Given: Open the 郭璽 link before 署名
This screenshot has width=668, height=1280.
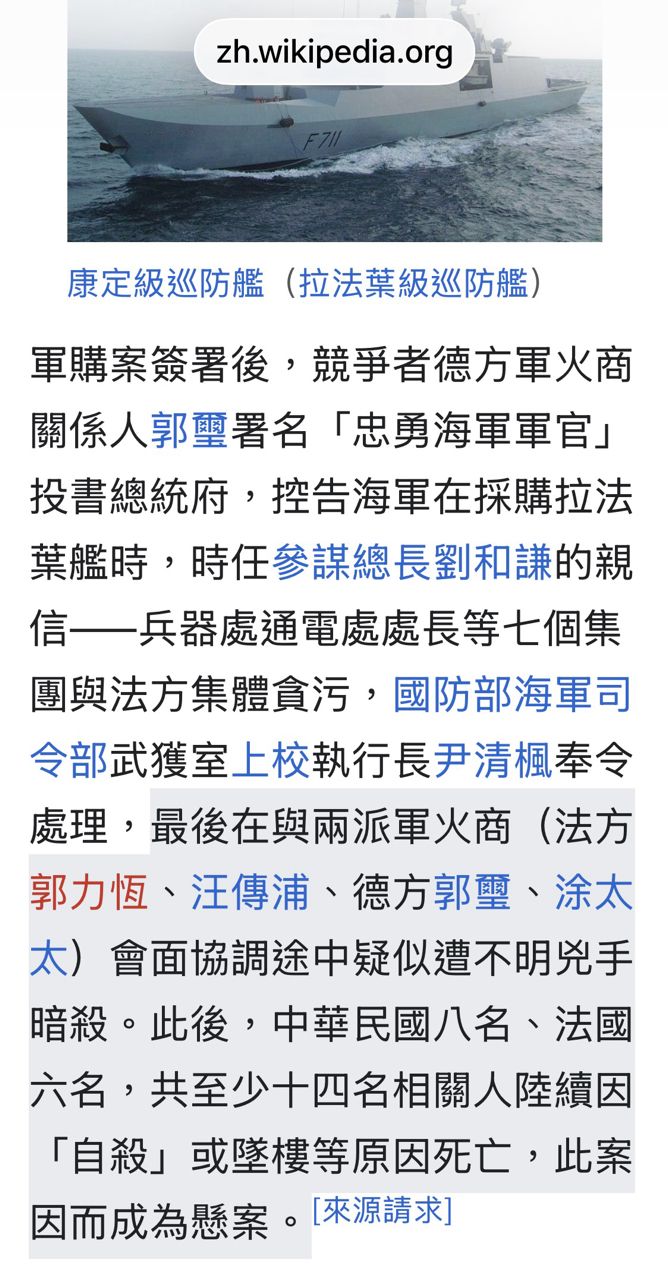Looking at the screenshot, I should click(190, 432).
